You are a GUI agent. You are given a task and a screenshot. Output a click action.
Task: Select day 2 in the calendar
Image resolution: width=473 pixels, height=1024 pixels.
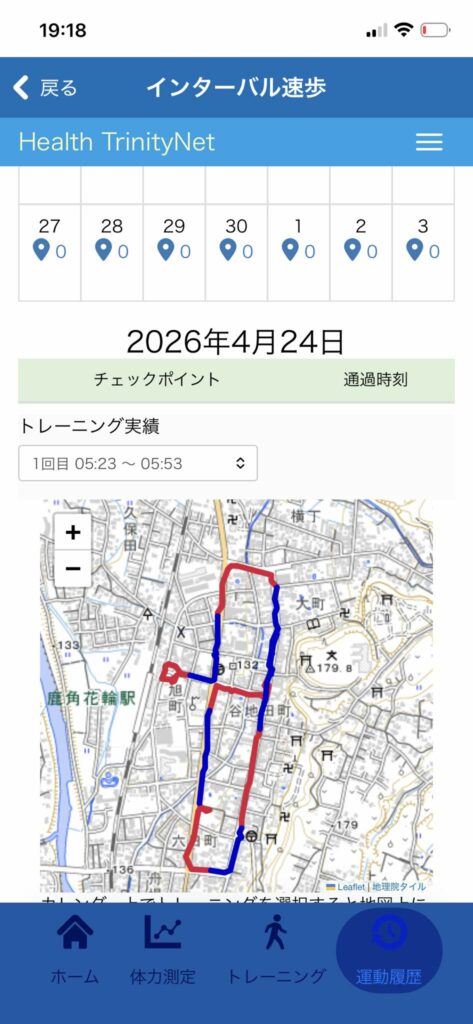(361, 252)
